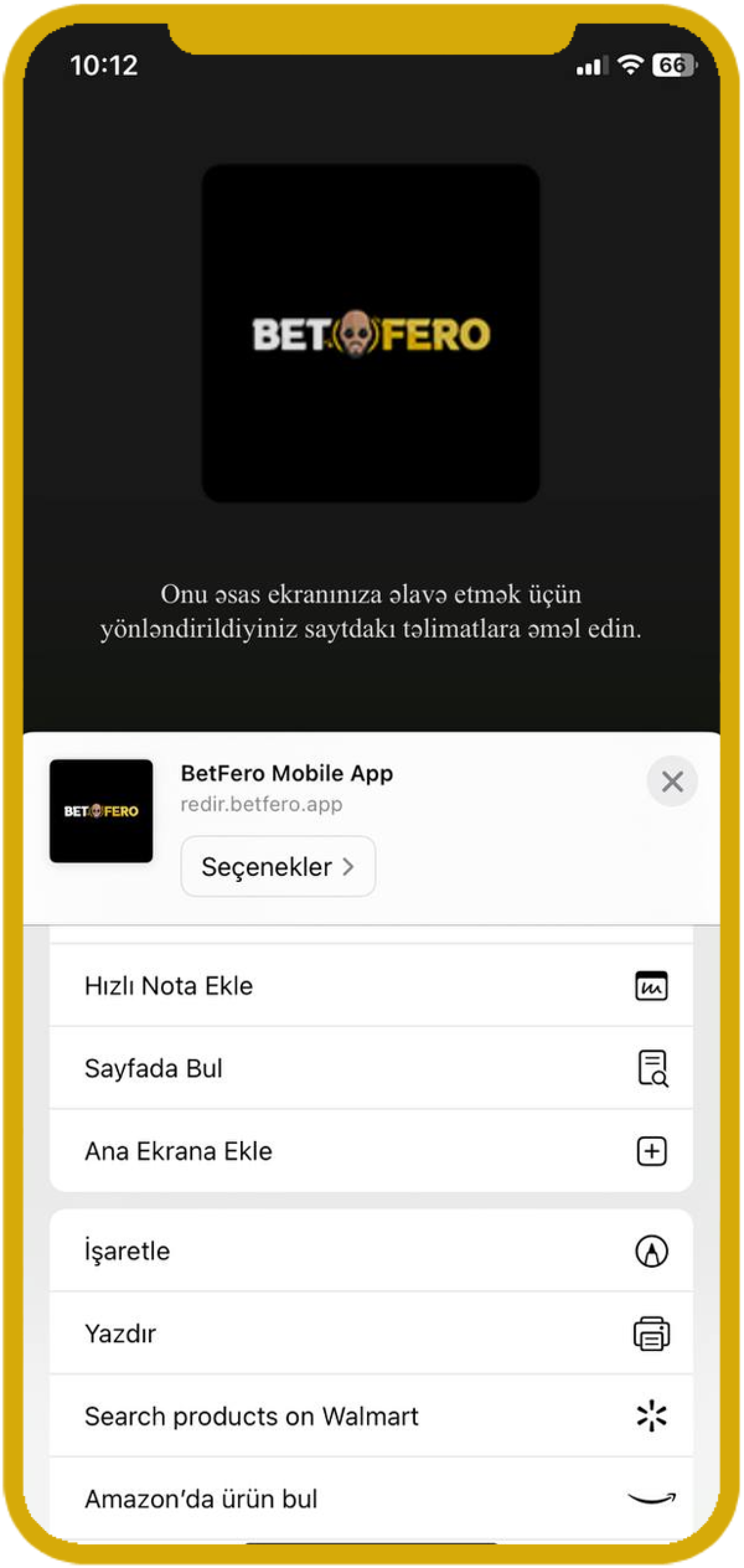Tap Search products on Walmart
Screen dimensions: 744x1568
[371, 1416]
